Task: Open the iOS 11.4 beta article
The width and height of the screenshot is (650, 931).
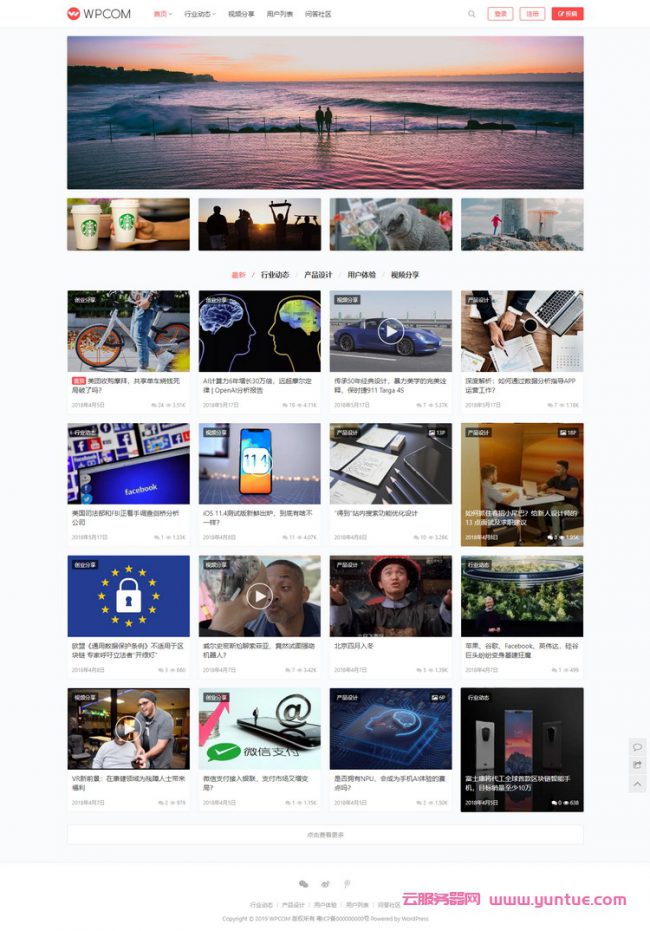Action: click(x=259, y=516)
